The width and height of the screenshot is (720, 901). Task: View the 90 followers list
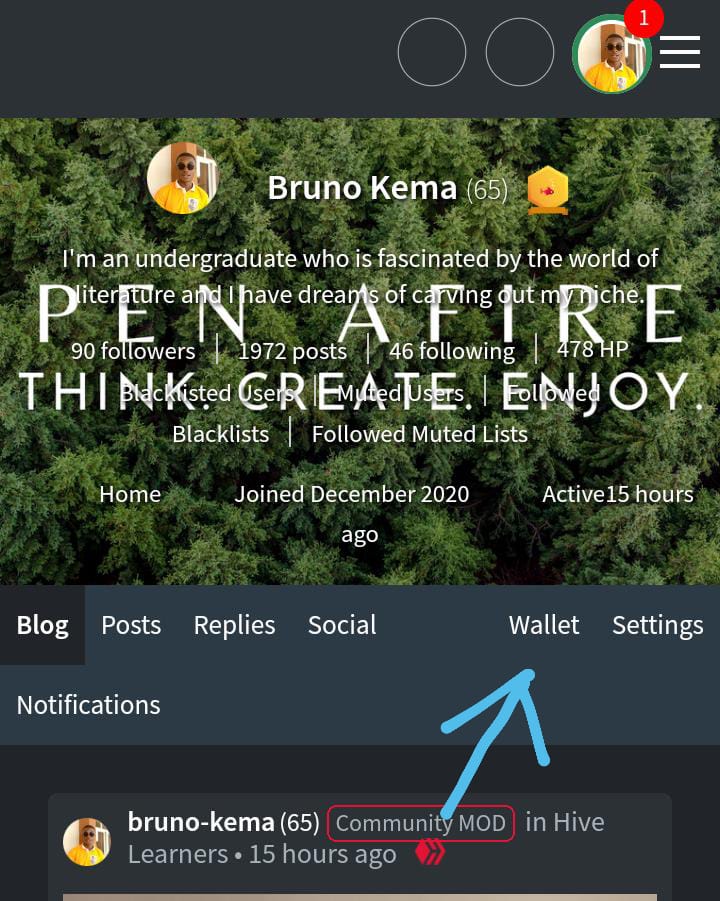(x=133, y=351)
